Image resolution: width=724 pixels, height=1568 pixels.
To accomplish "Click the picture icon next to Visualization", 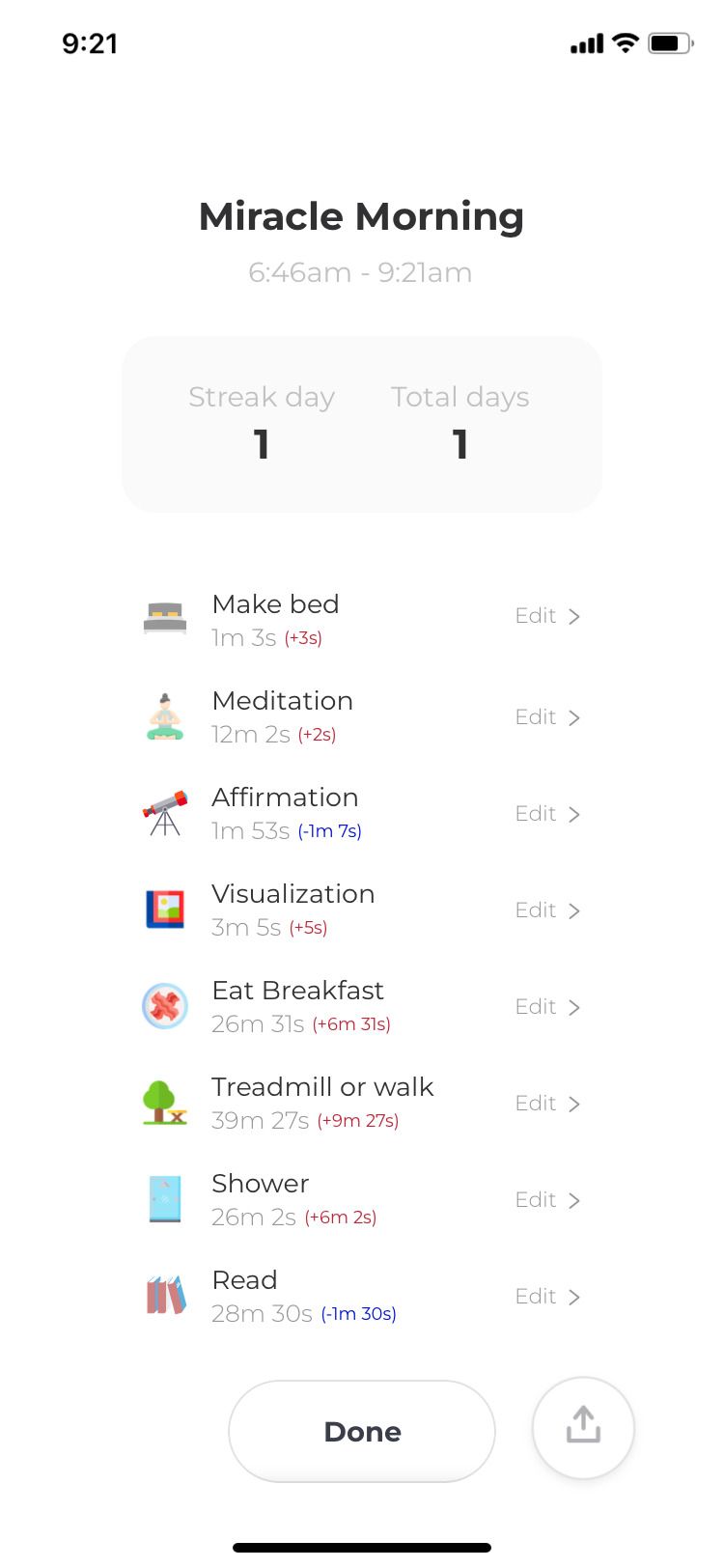I will tap(164, 910).
